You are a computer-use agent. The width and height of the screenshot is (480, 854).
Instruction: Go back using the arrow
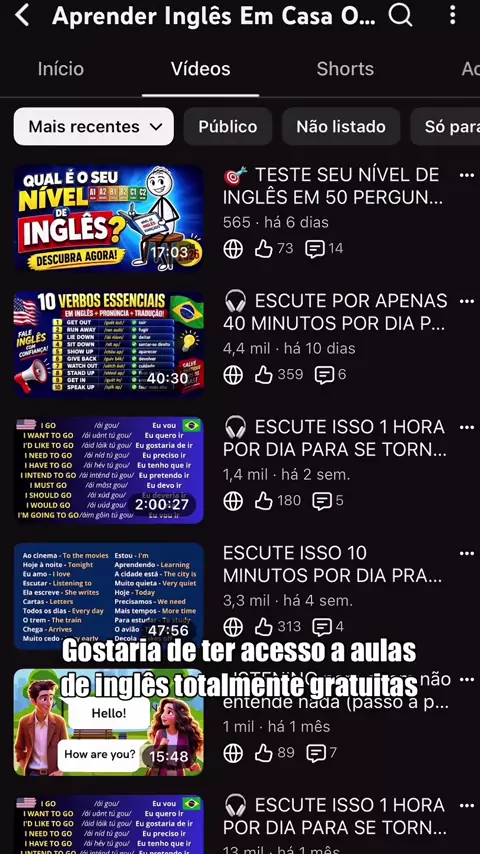[x=22, y=16]
